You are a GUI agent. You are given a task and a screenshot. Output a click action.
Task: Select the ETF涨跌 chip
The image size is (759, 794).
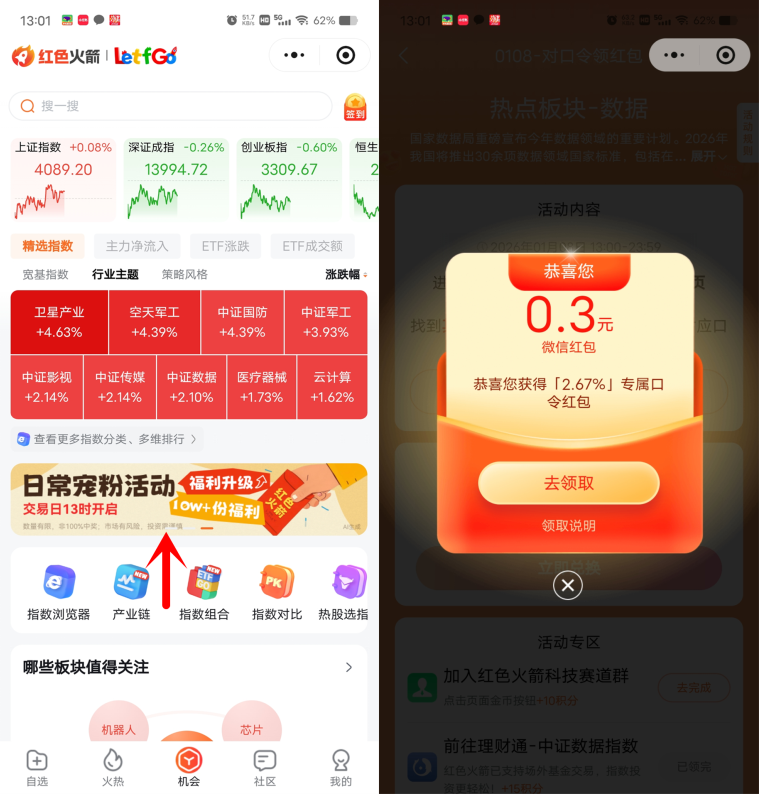pyautogui.click(x=224, y=246)
